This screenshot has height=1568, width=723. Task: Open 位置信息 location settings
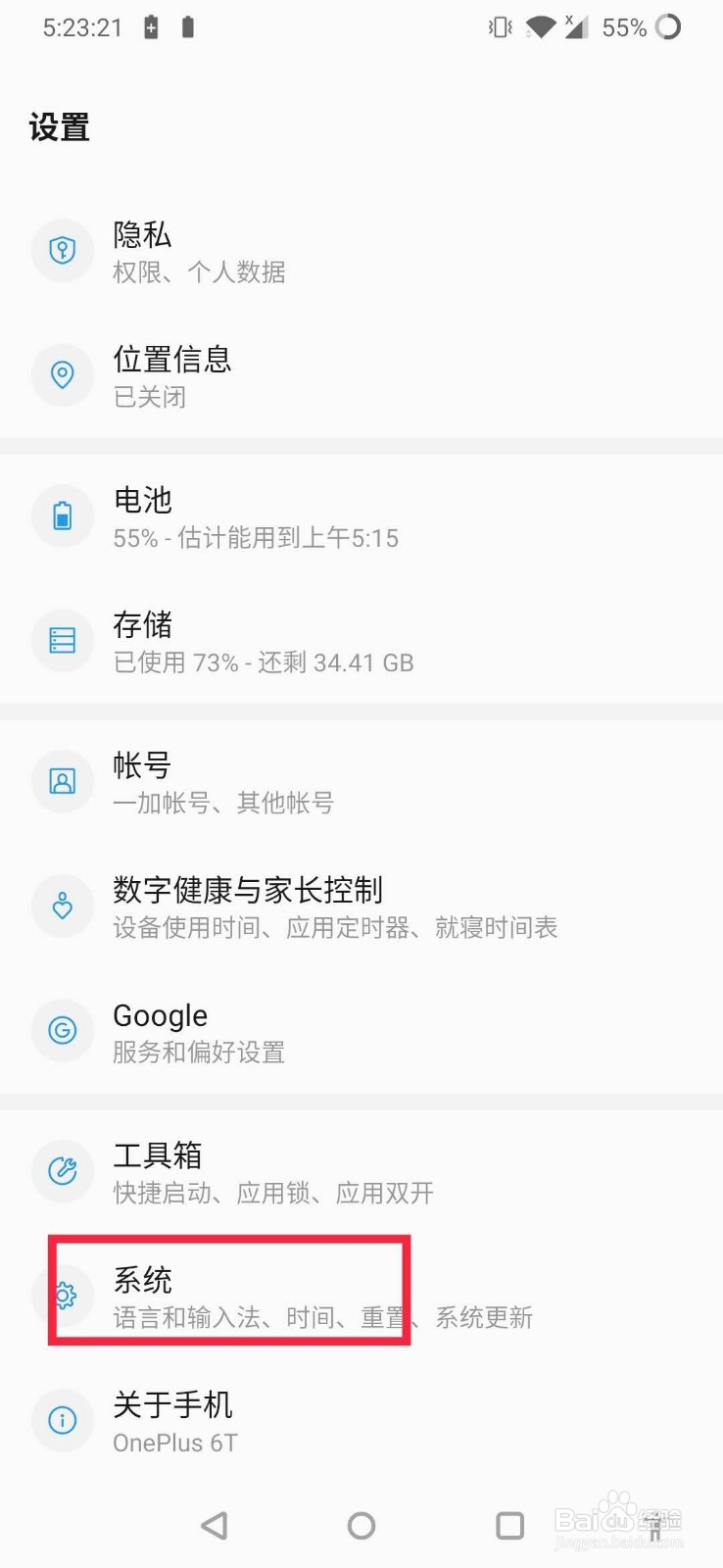click(361, 376)
